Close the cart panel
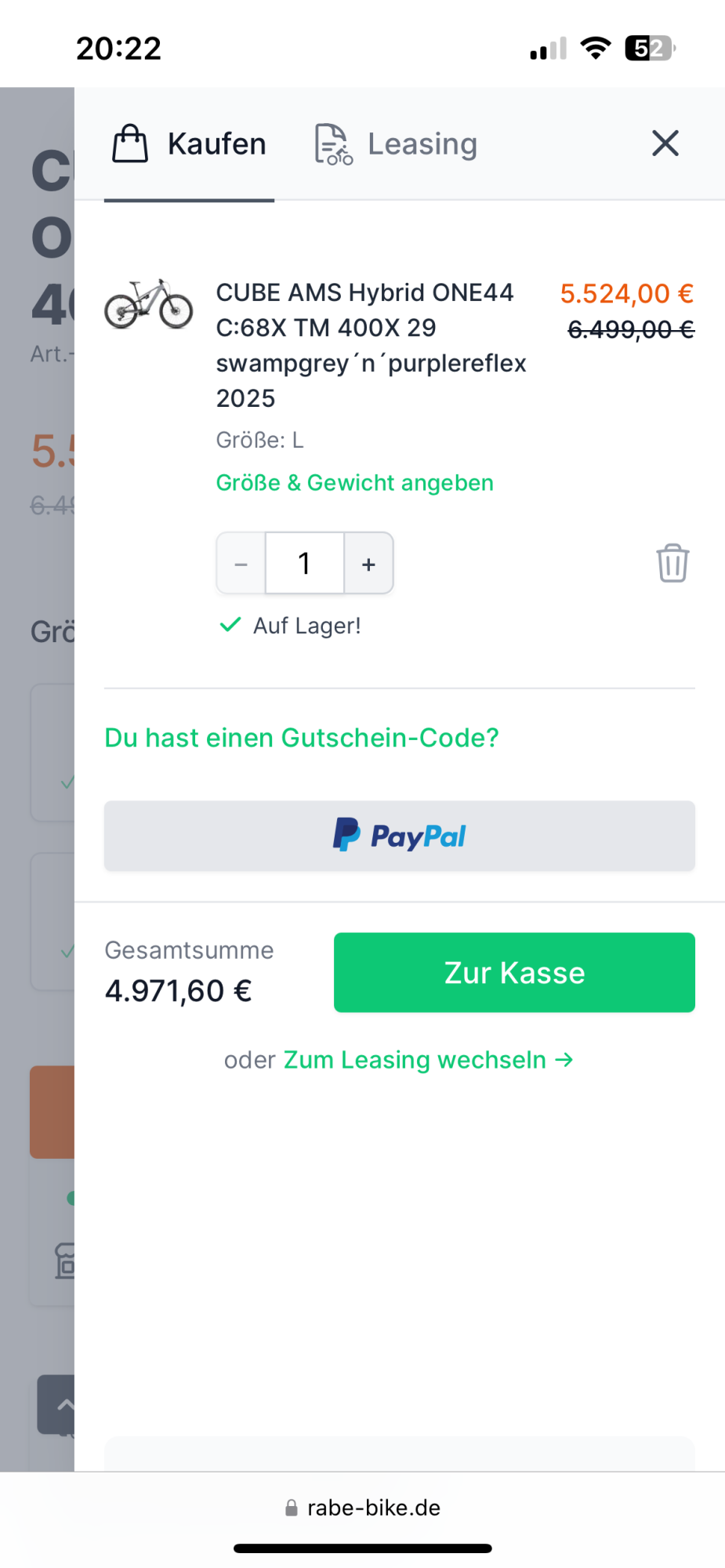 coord(665,143)
